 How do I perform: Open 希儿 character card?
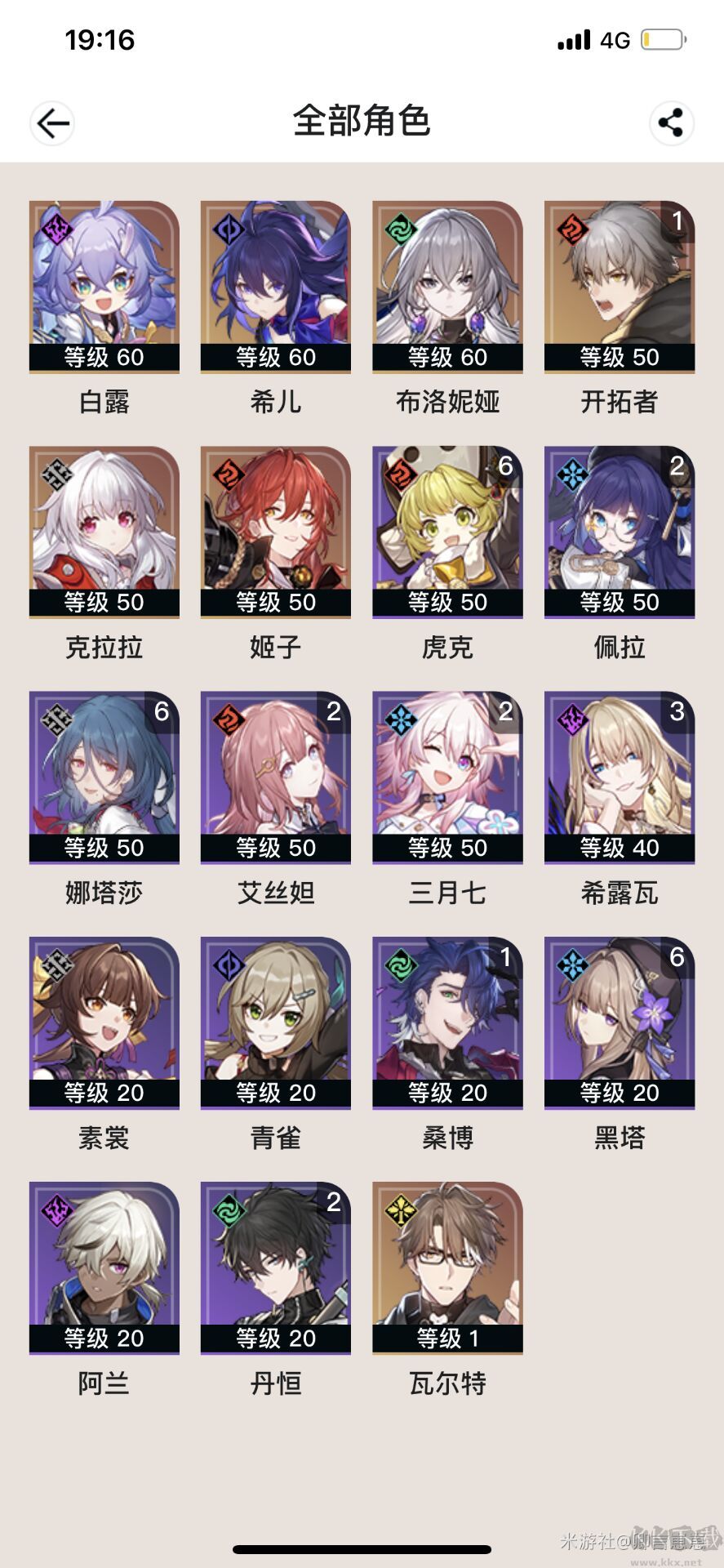[276, 287]
